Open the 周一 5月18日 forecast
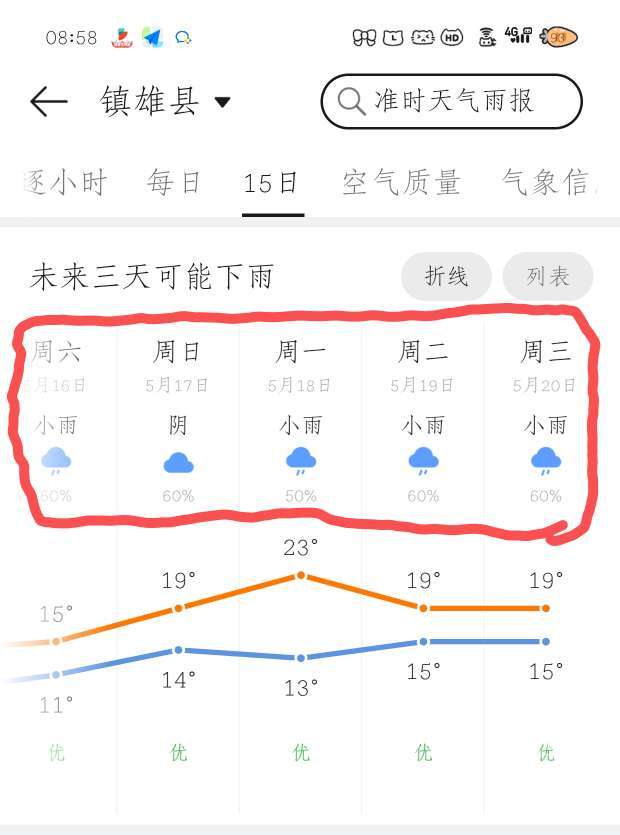620x835 pixels. point(300,421)
